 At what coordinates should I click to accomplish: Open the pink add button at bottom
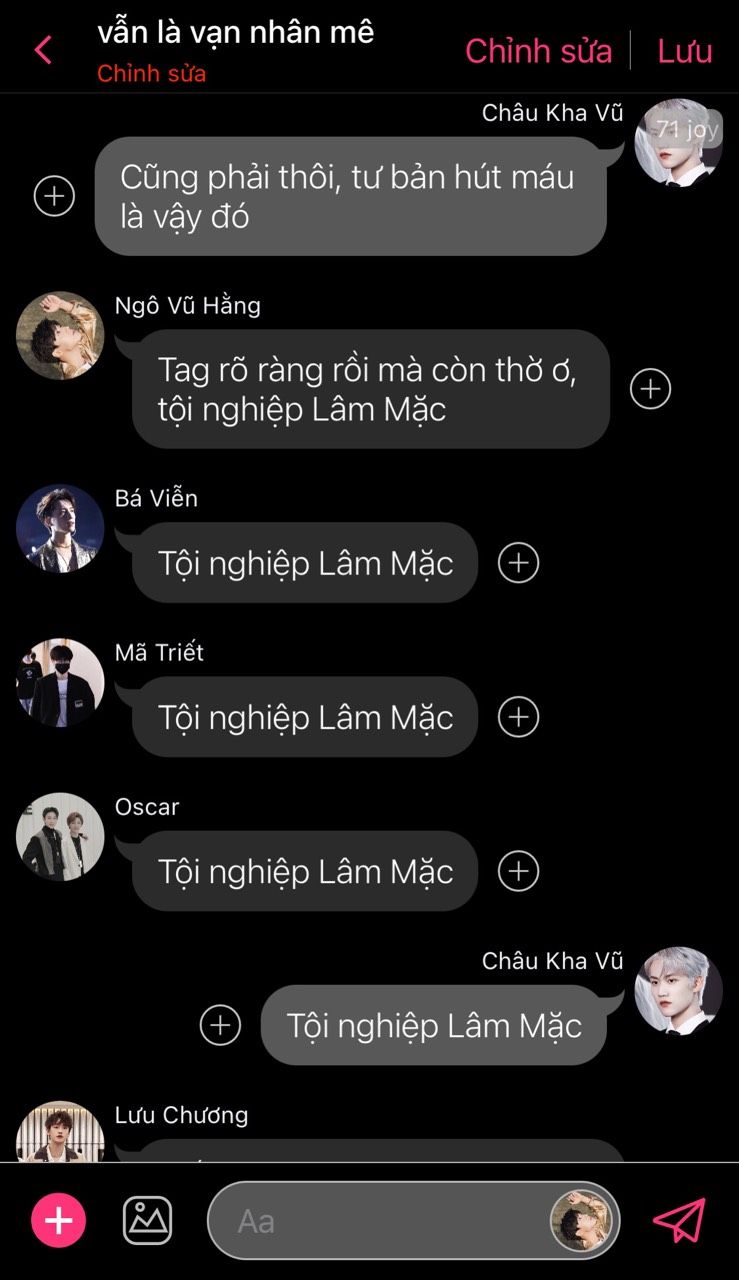point(59,1220)
